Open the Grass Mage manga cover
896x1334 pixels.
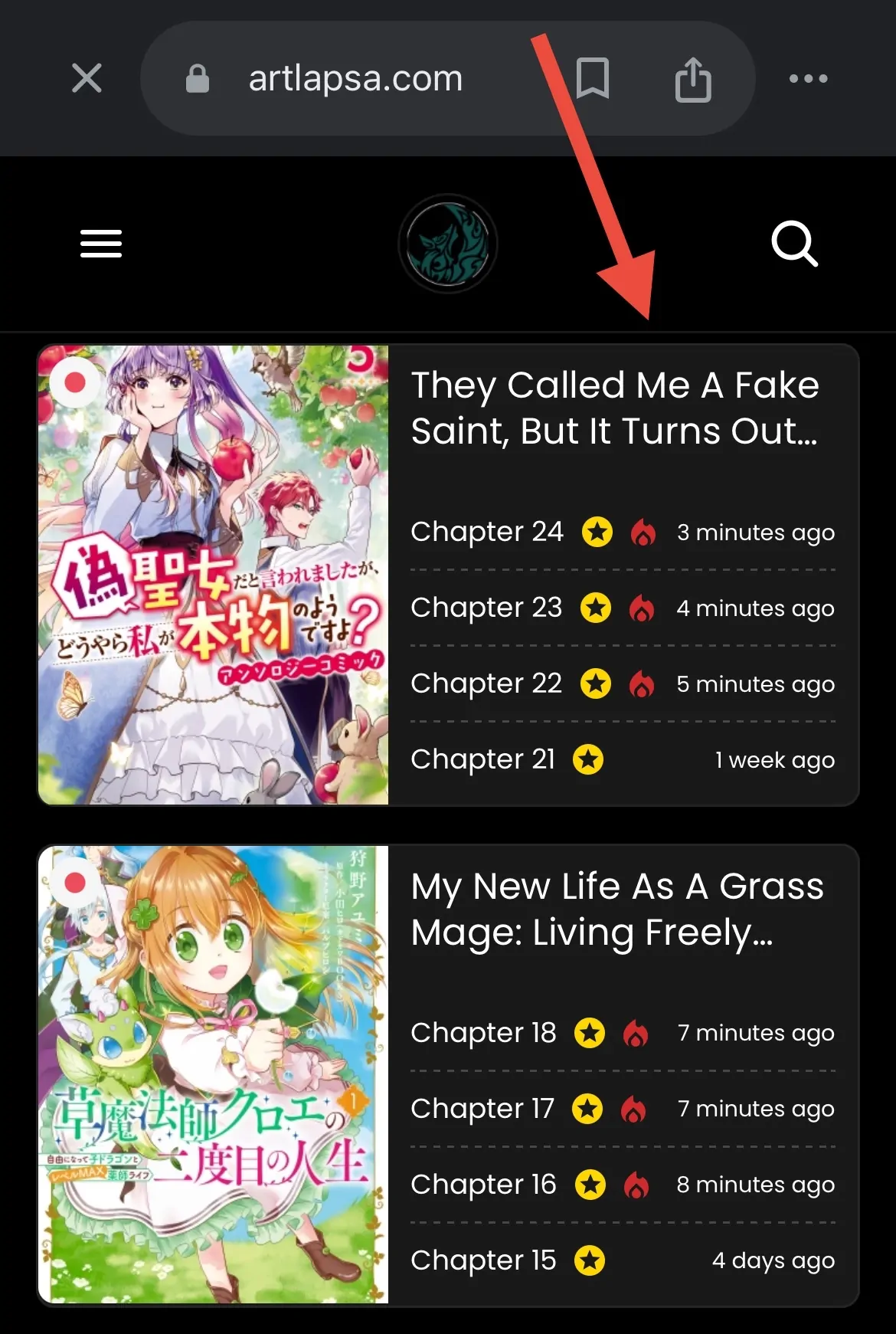click(x=214, y=1074)
